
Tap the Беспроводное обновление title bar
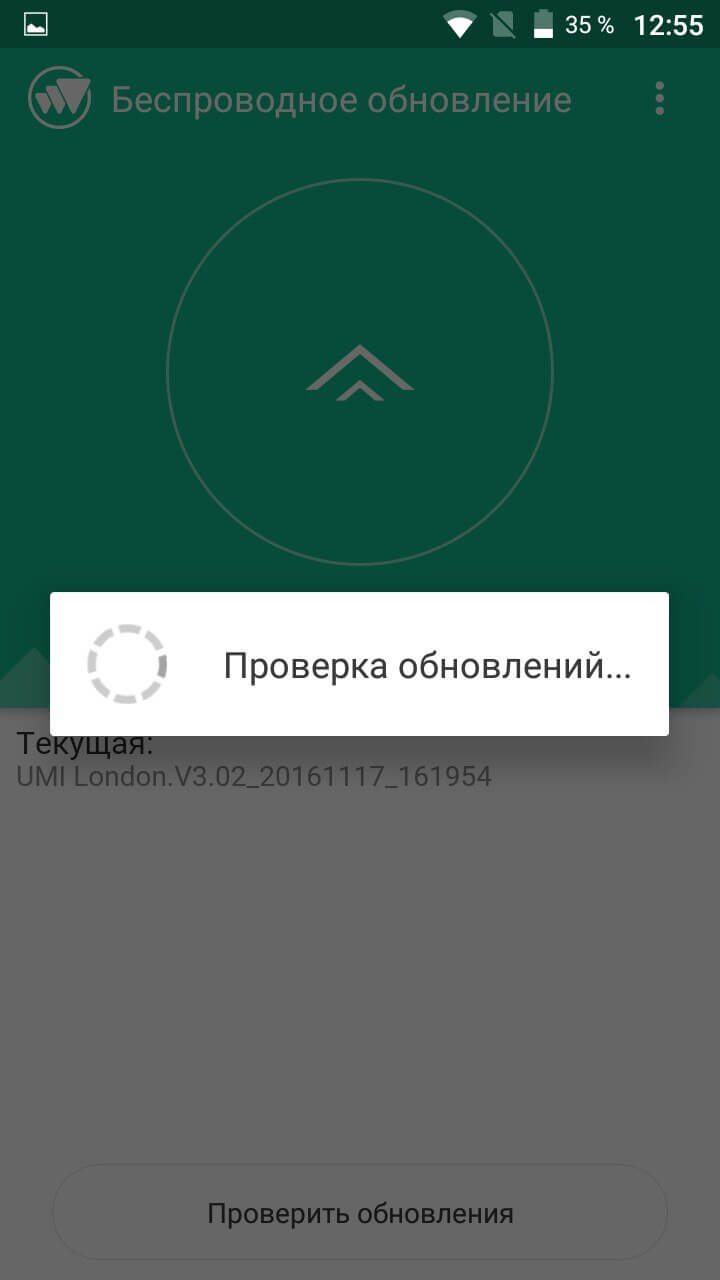click(x=342, y=98)
